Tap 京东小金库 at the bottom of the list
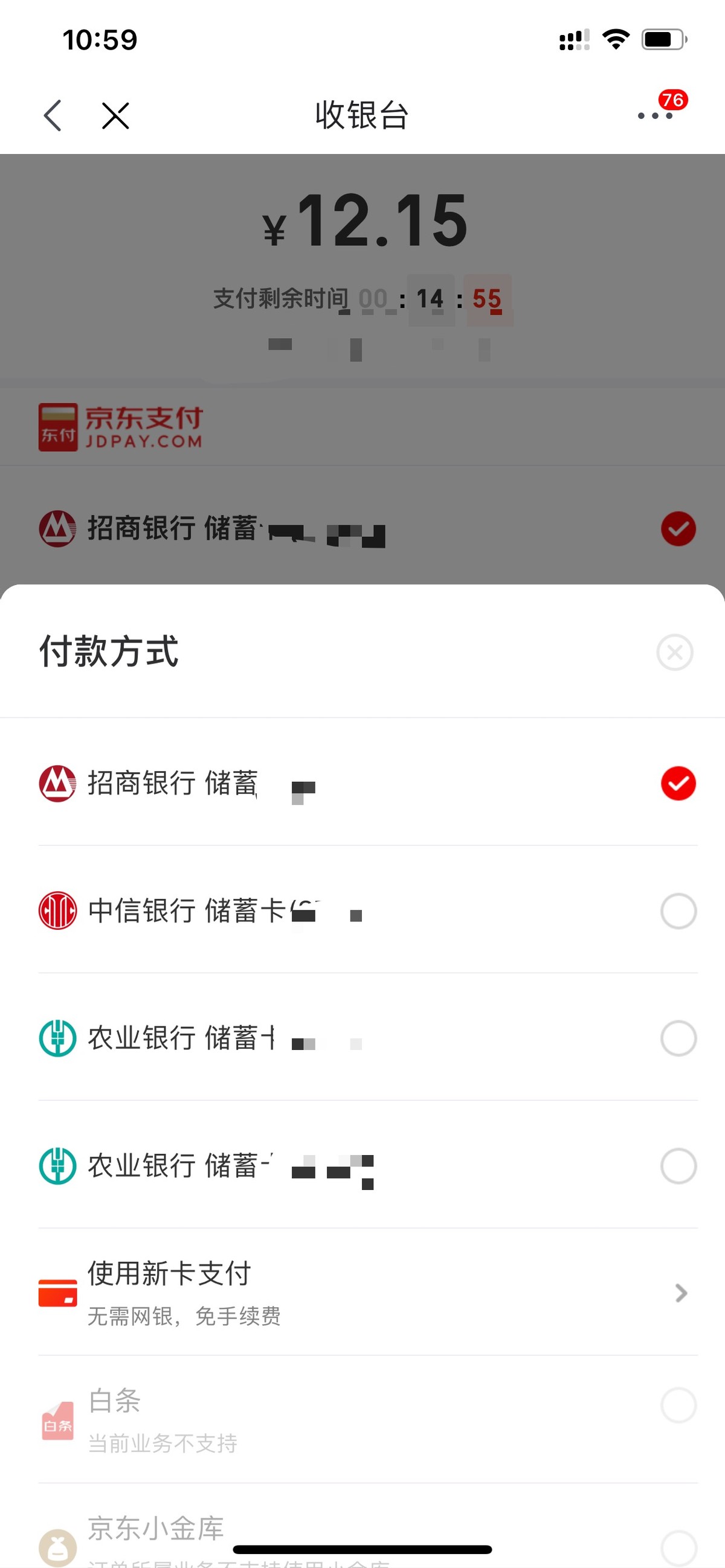The width and height of the screenshot is (725, 1568). point(155,1525)
